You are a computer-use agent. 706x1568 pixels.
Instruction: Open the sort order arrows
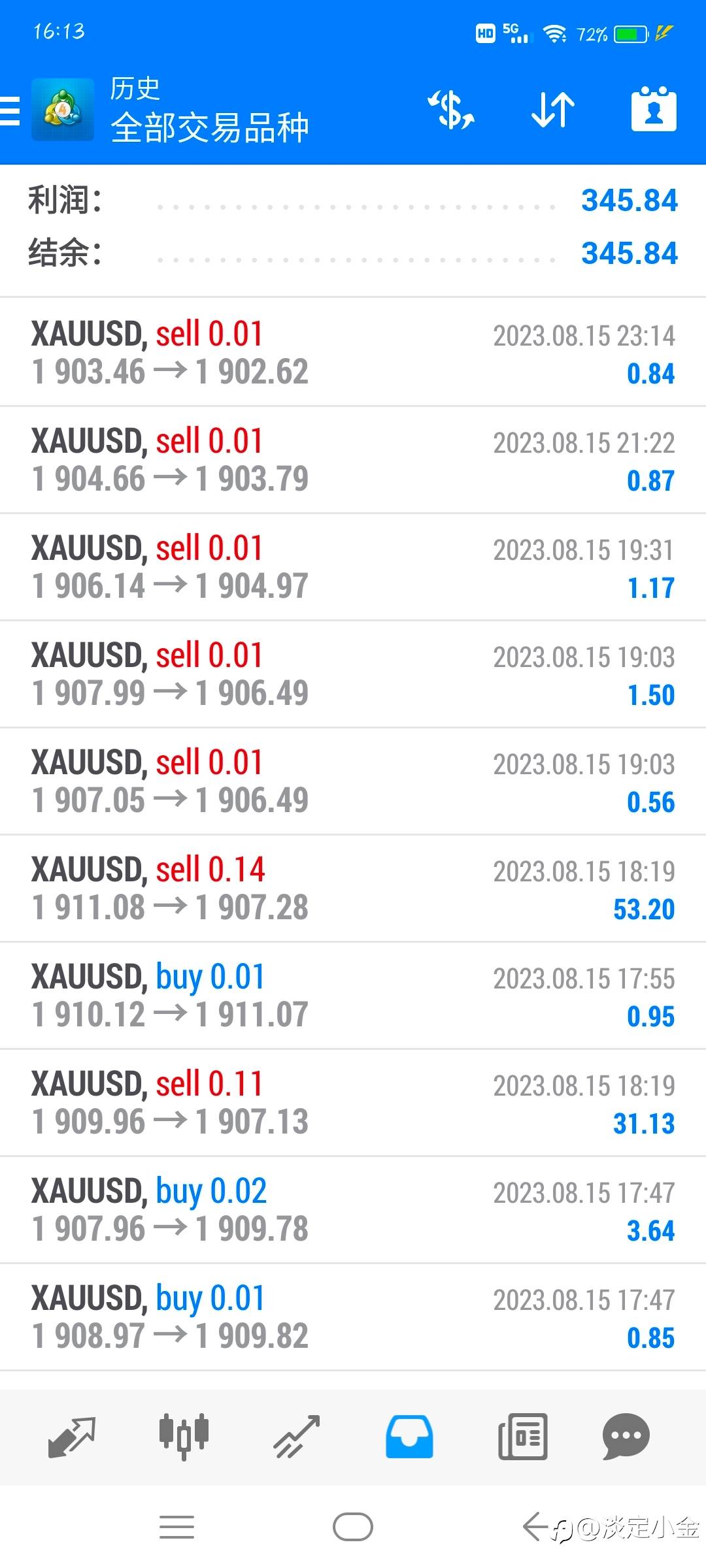[x=553, y=110]
